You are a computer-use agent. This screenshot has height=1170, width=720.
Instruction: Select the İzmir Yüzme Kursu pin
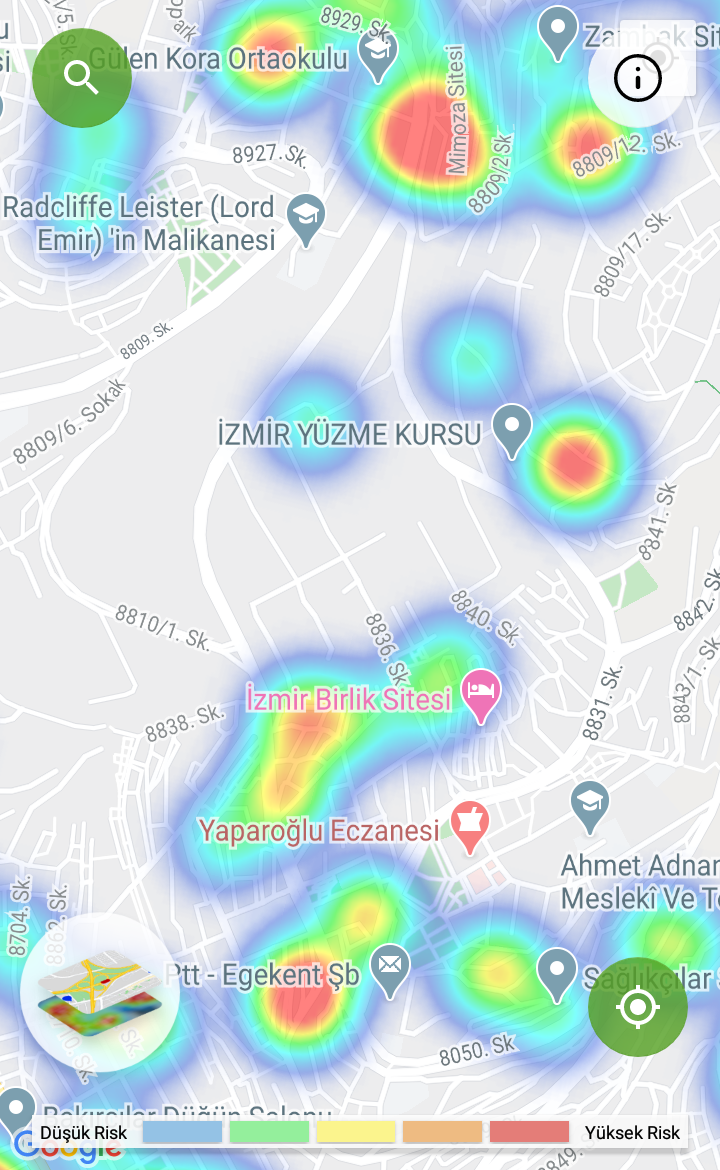point(512,428)
